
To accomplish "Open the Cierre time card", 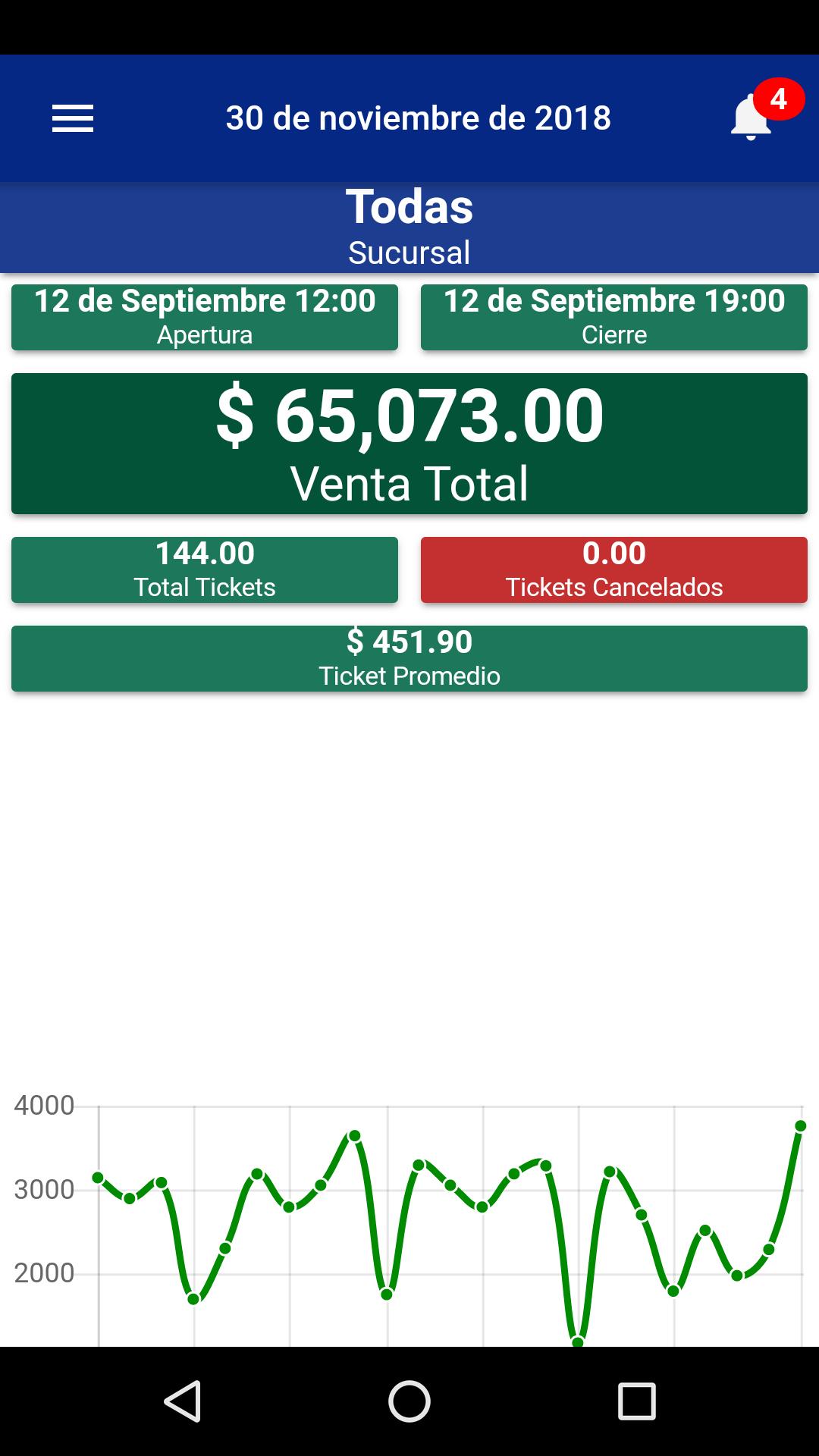I will click(x=614, y=317).
